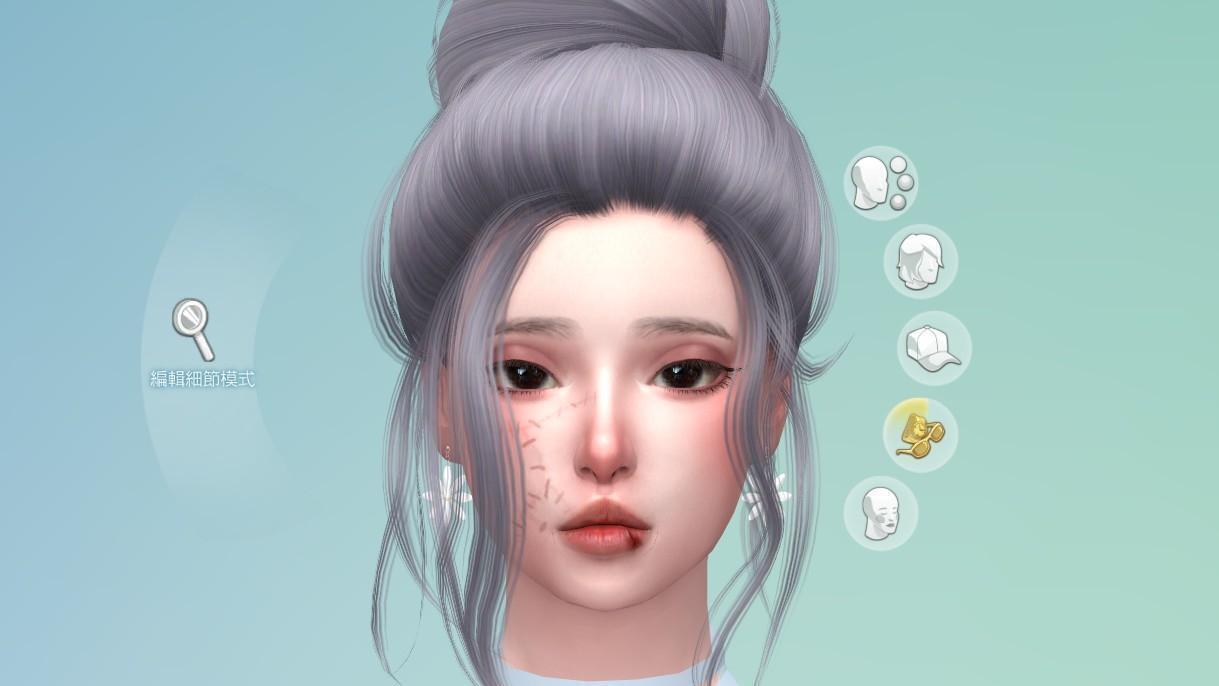Image resolution: width=1219 pixels, height=686 pixels.
Task: Open the hats category
Action: 933,348
